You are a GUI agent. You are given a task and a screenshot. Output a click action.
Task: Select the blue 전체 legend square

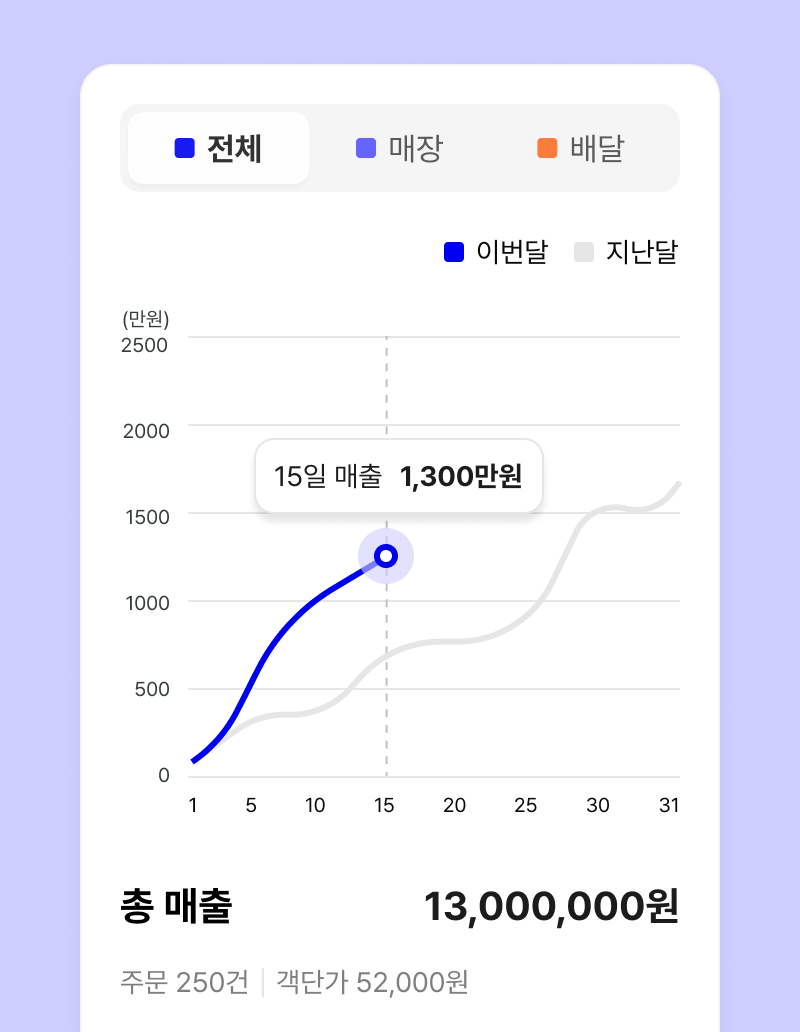[182, 147]
